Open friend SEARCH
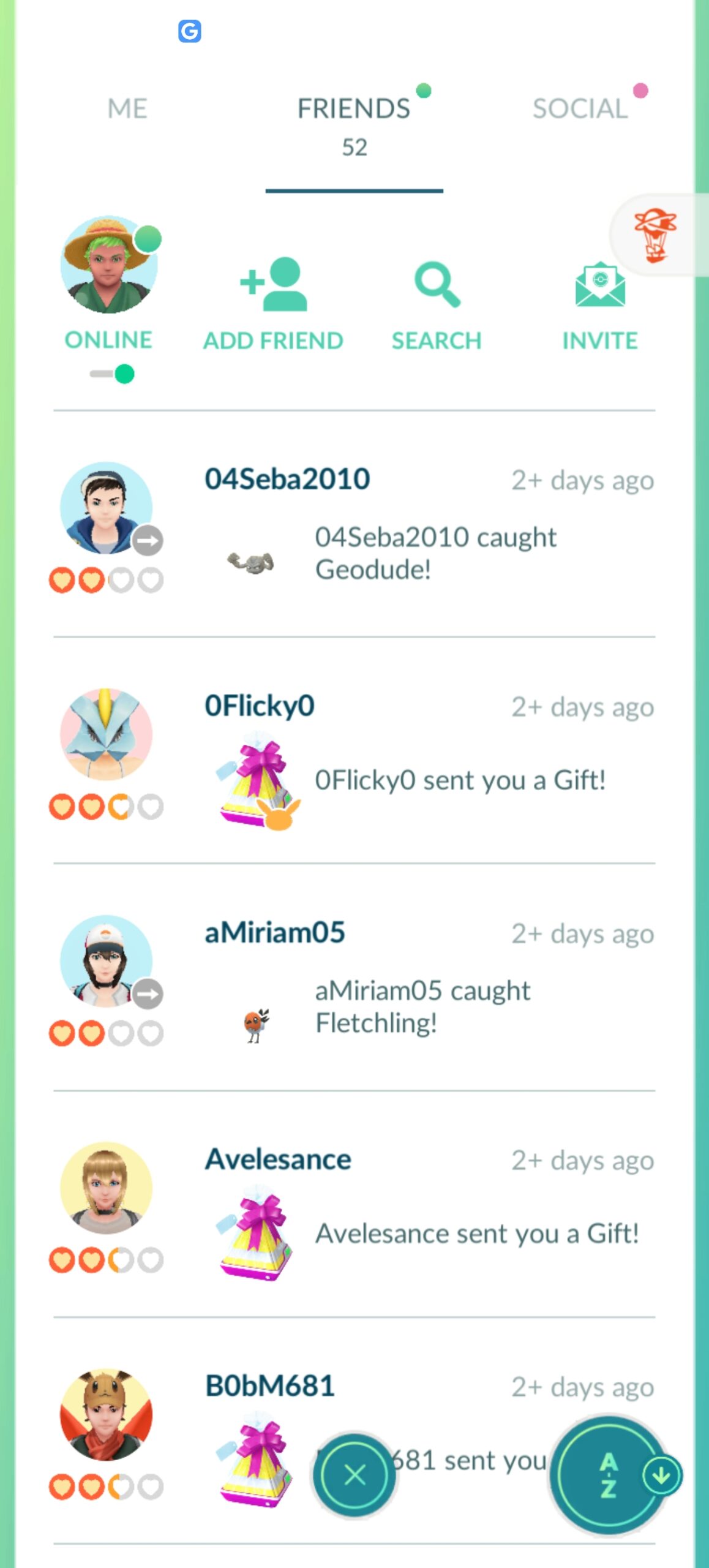The width and height of the screenshot is (709, 1568). pyautogui.click(x=437, y=304)
